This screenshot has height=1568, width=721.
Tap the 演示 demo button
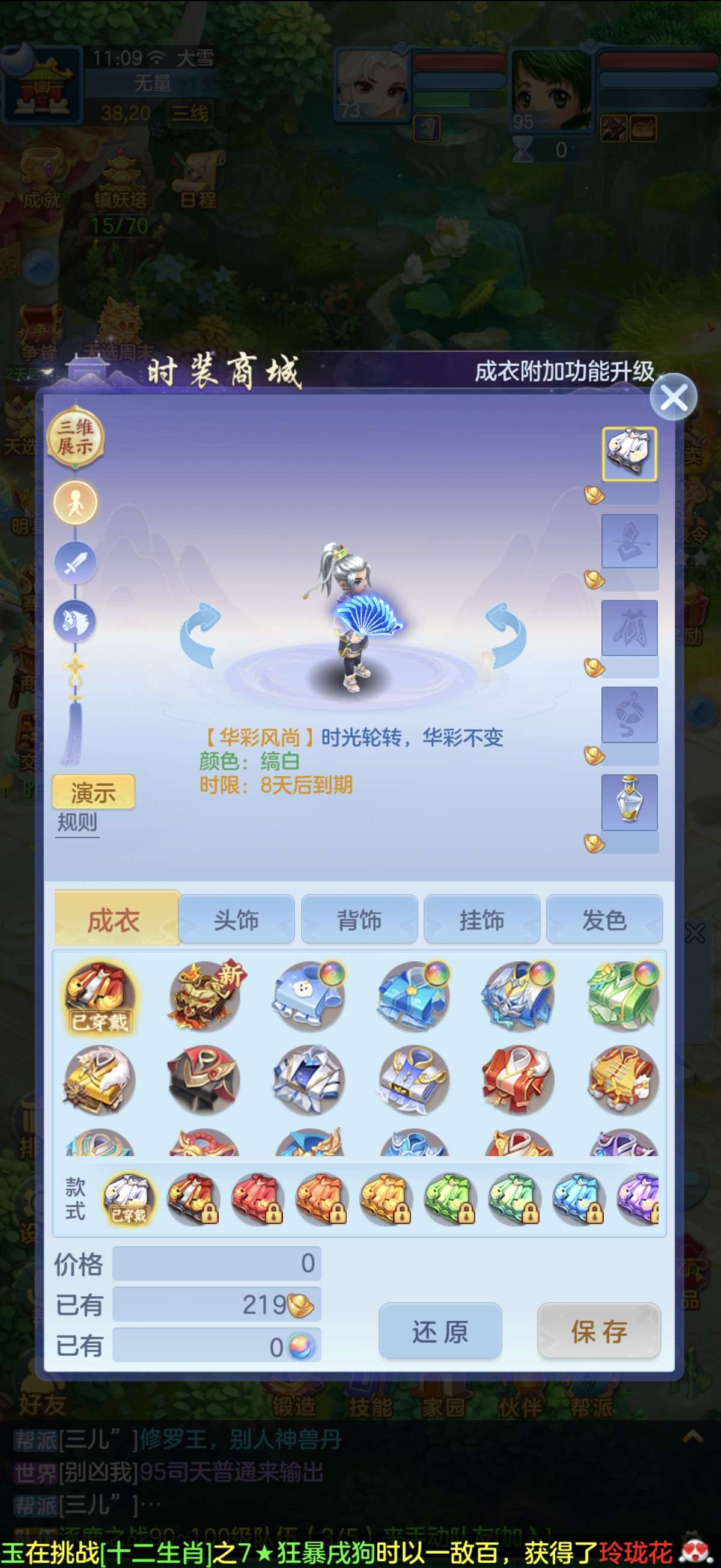[x=93, y=792]
